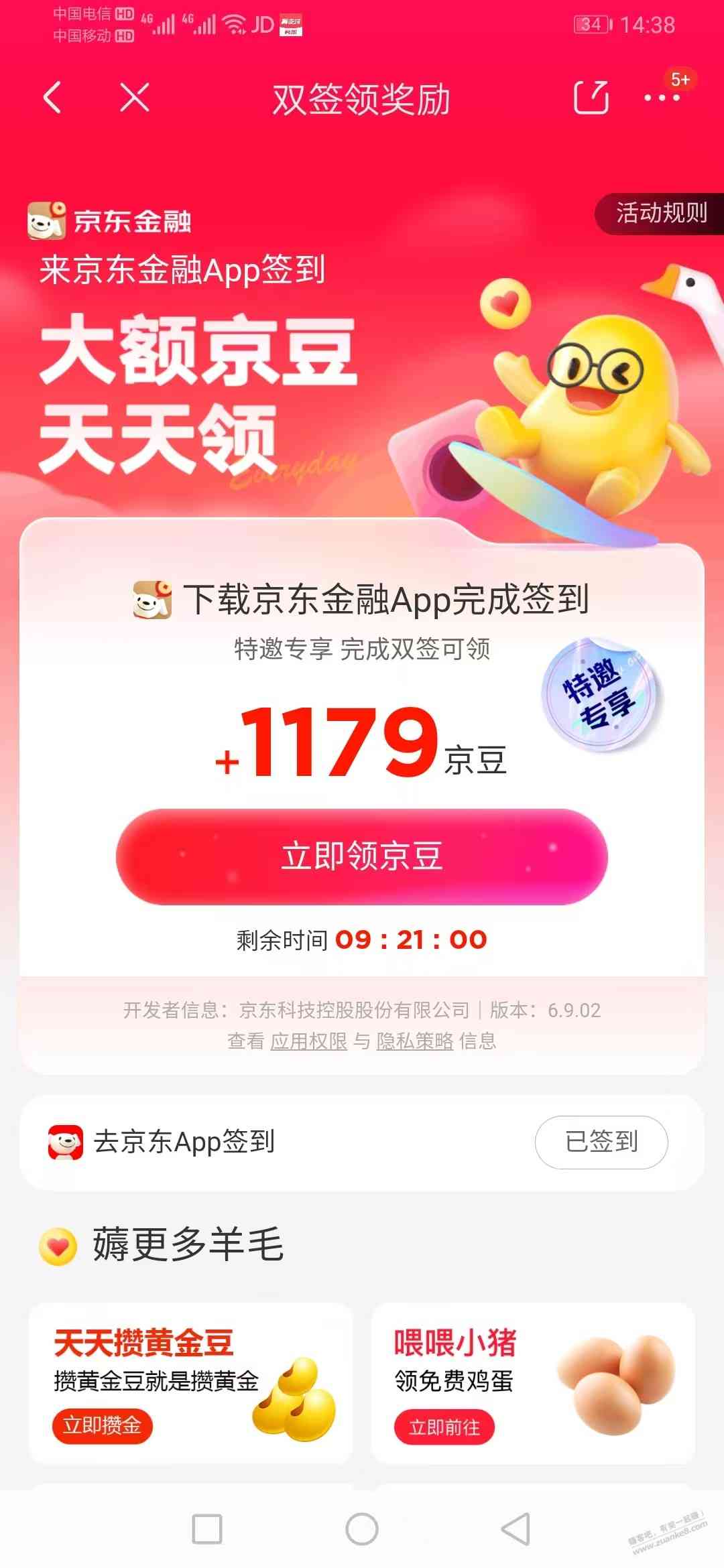
Task: Open the 应用权限 link
Action: 308,1041
